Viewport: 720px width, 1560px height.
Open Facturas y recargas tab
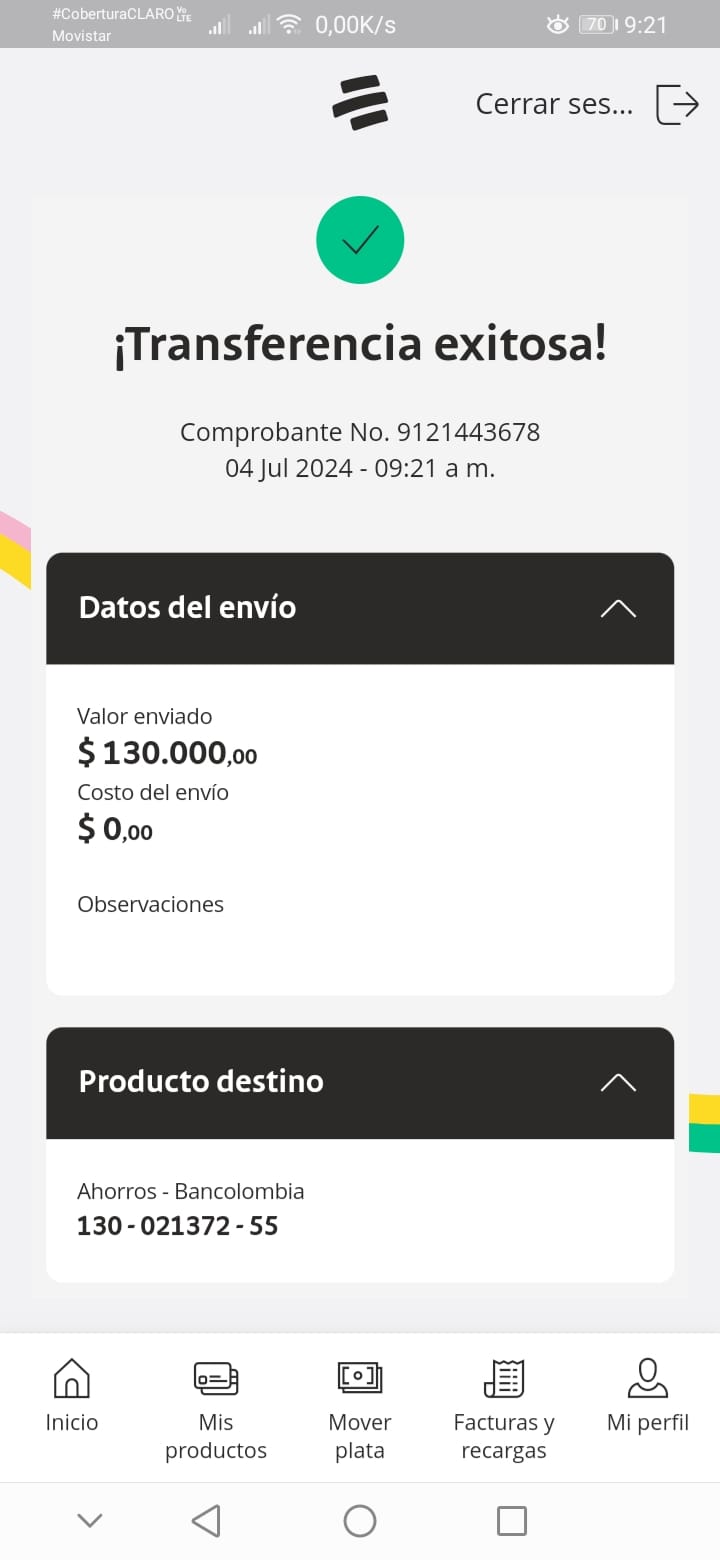tap(504, 1408)
